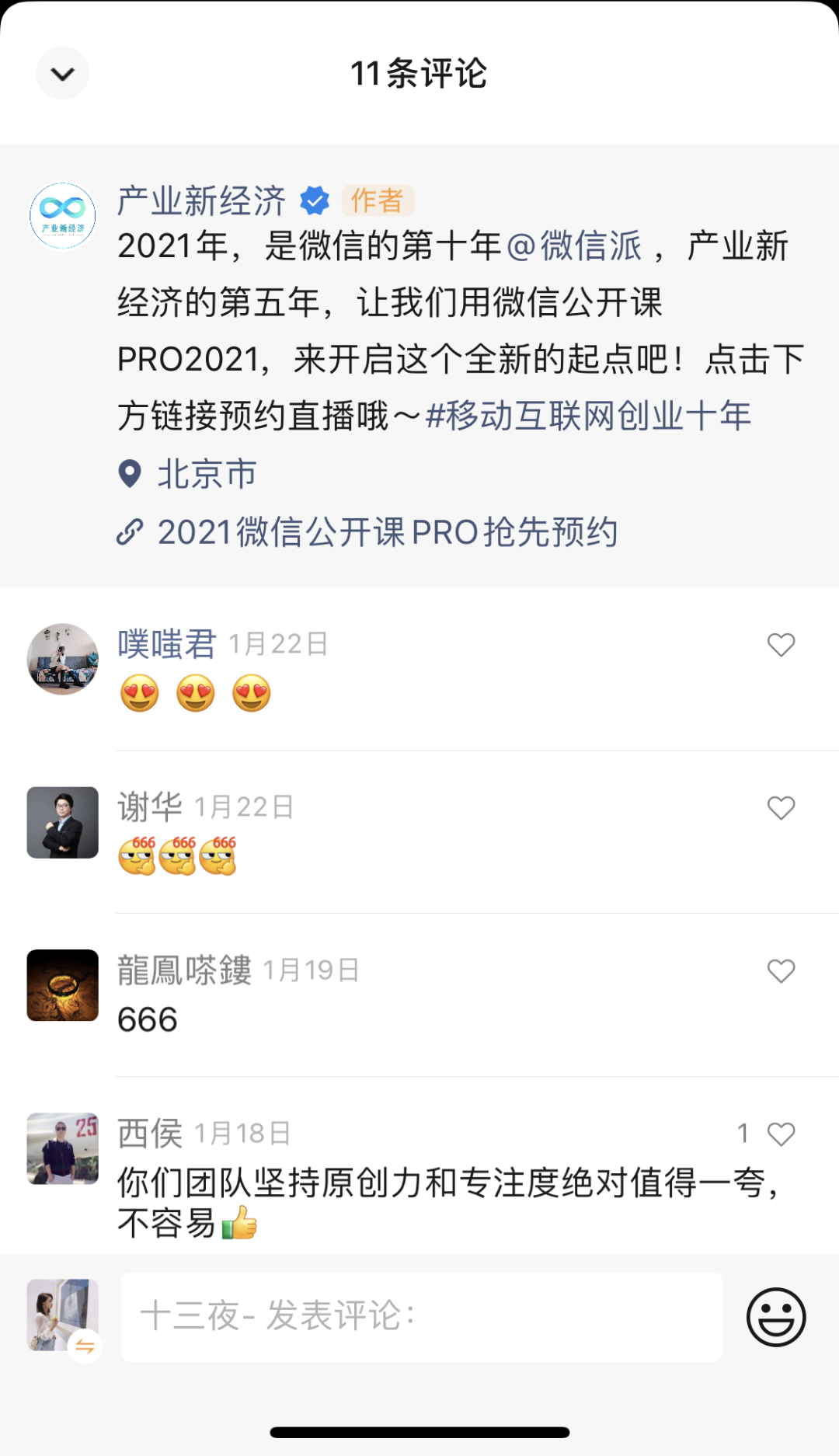Switch commenting identity via own avatar
The height and width of the screenshot is (1456, 839).
click(64, 1315)
